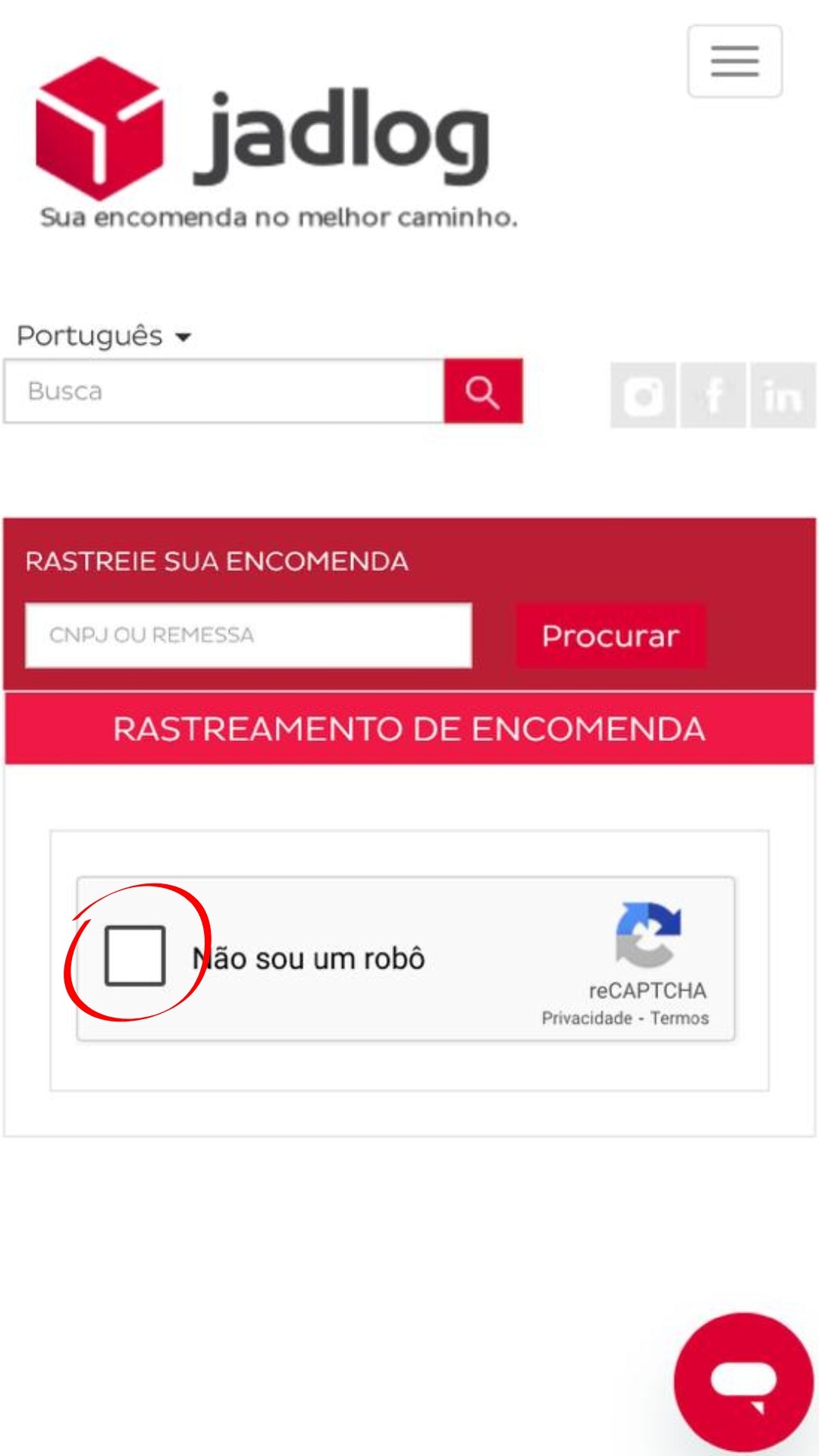
Task: Open the reCAPTCHA Privacidade link
Action: click(x=586, y=1018)
